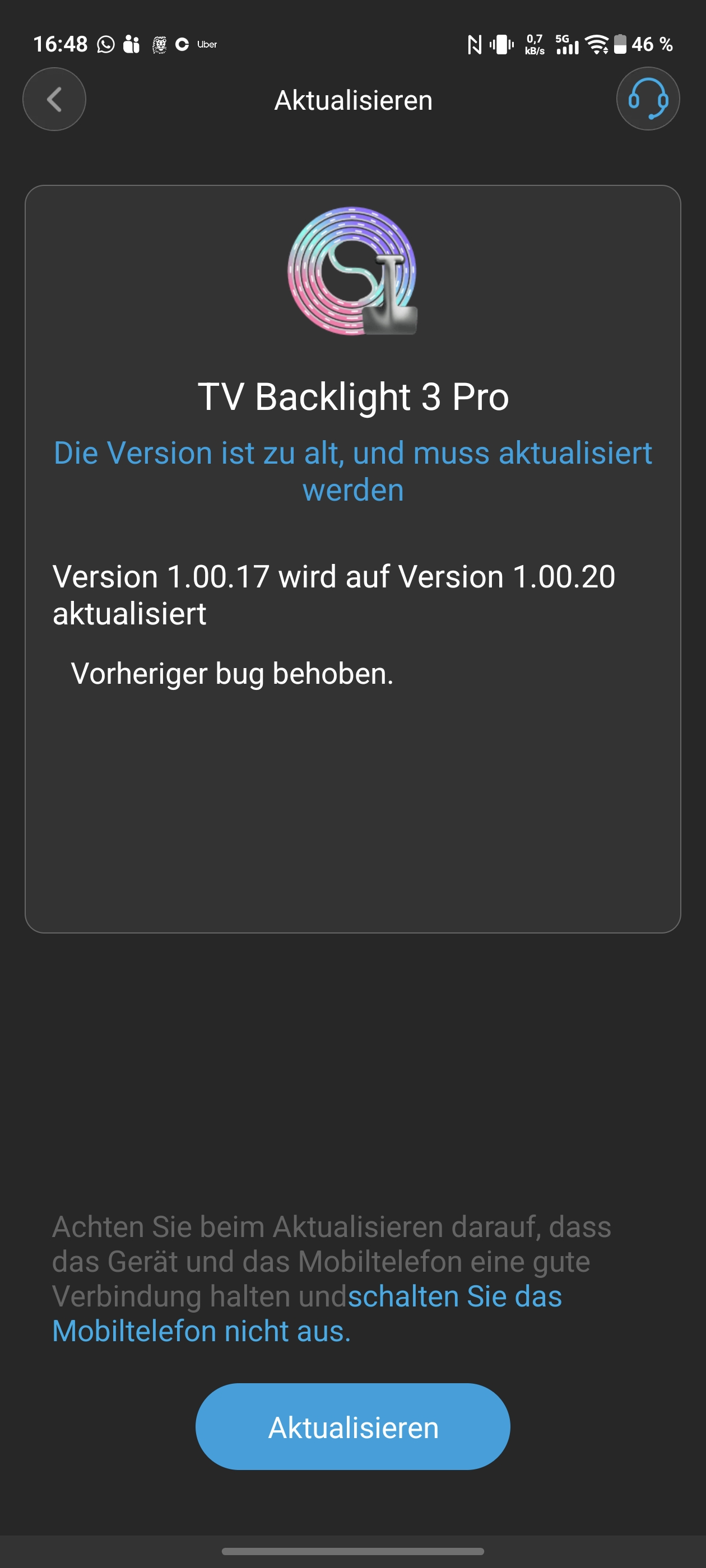Viewport: 706px width, 1568px height.
Task: Start the firmware update with Aktualisieren
Action: point(352,1426)
